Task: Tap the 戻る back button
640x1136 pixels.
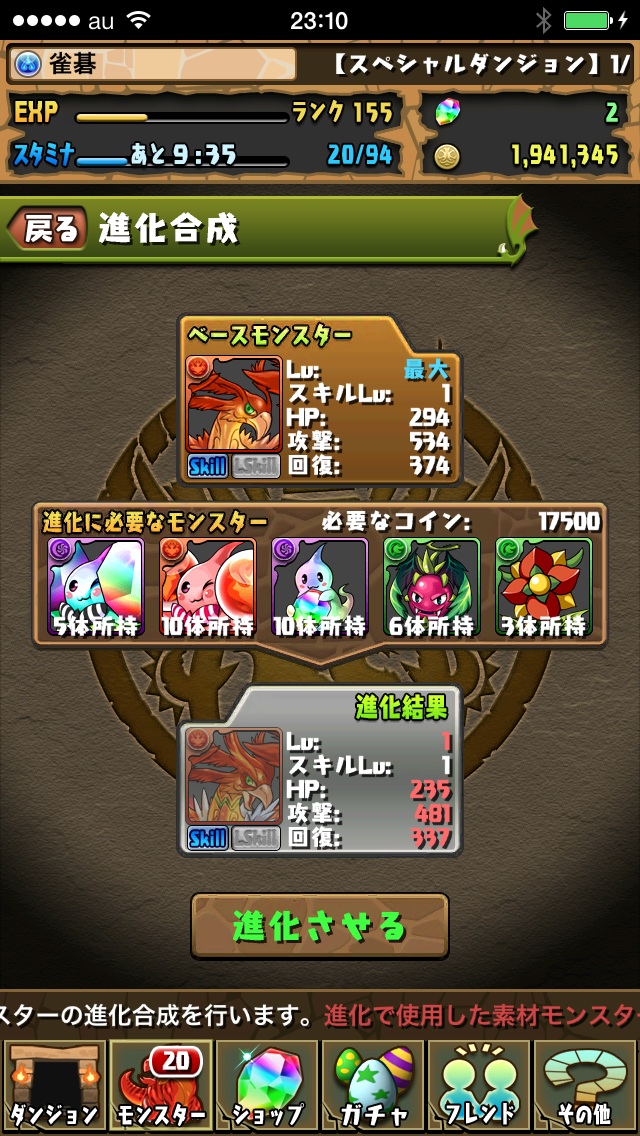Action: pyautogui.click(x=49, y=230)
